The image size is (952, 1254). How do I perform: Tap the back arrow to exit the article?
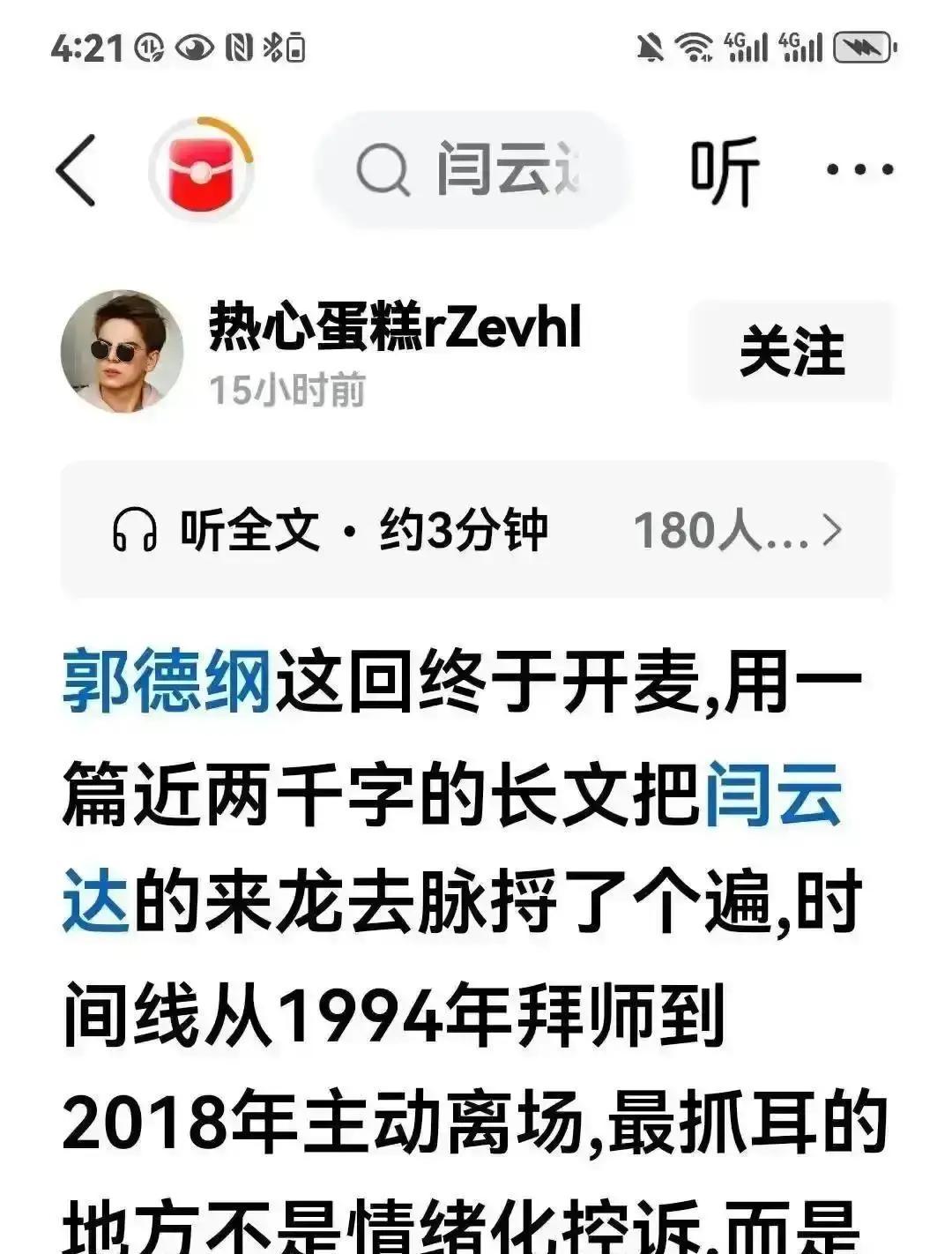pyautogui.click(x=79, y=169)
